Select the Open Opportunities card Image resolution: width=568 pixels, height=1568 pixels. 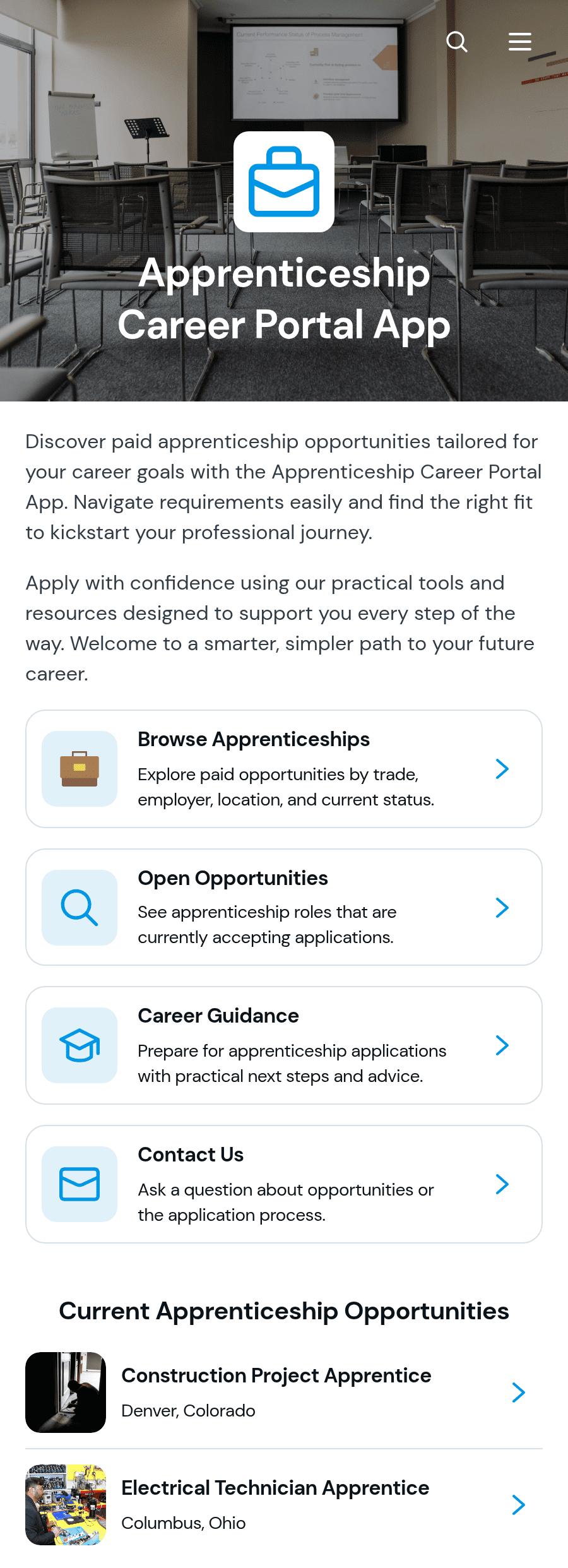[284, 907]
